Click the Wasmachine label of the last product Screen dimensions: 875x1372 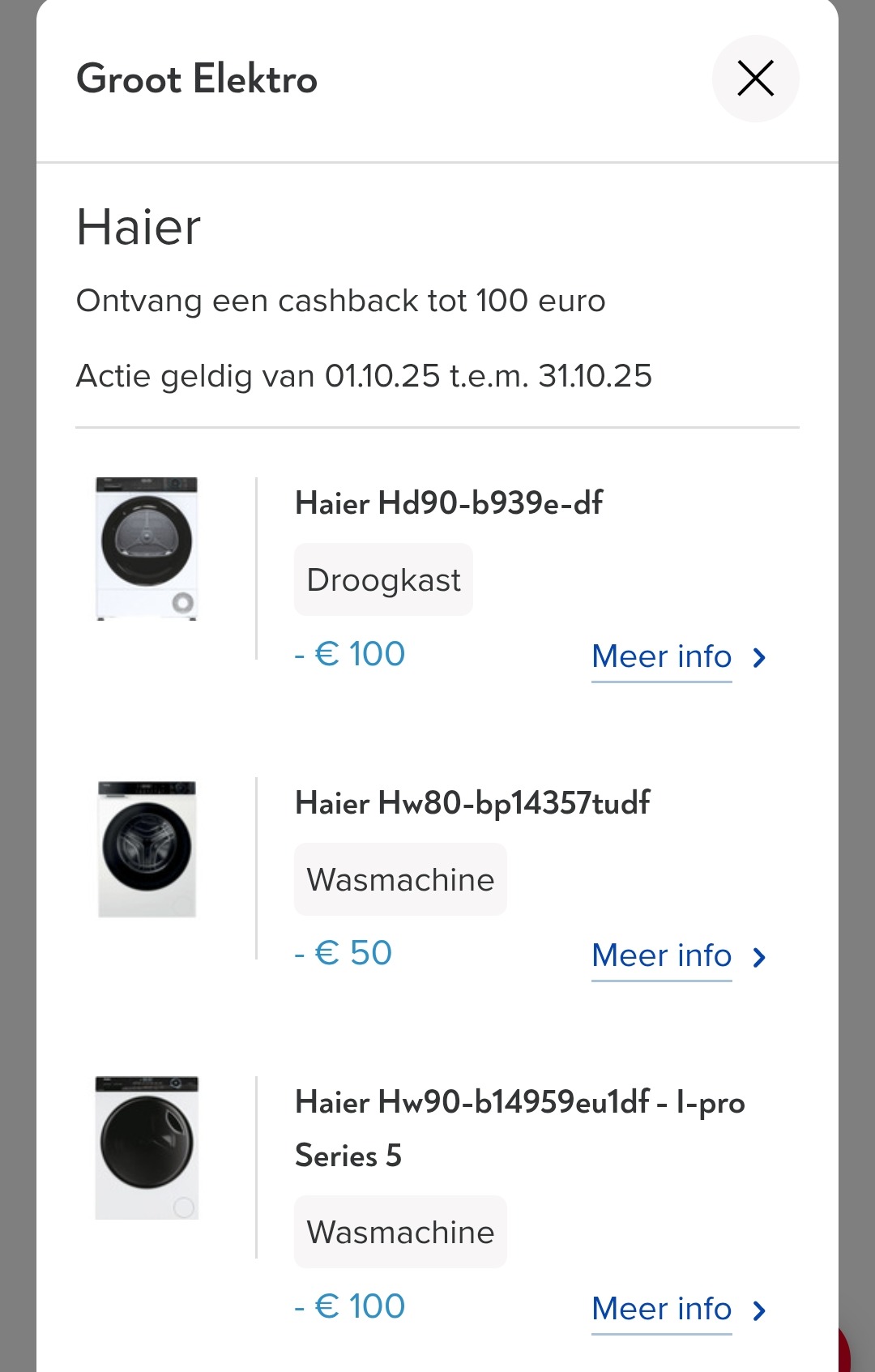[399, 1231]
